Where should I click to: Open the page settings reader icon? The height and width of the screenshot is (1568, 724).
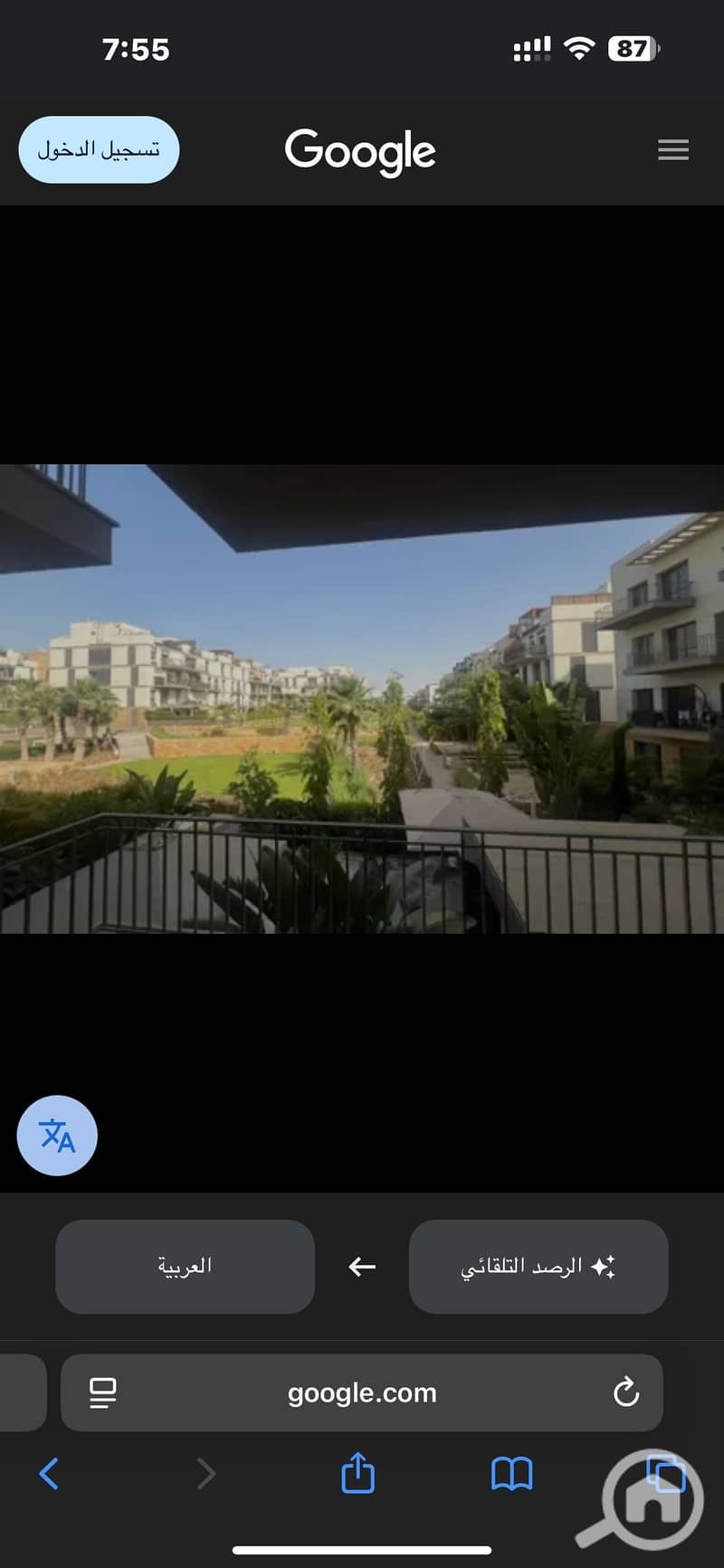[x=103, y=1392]
